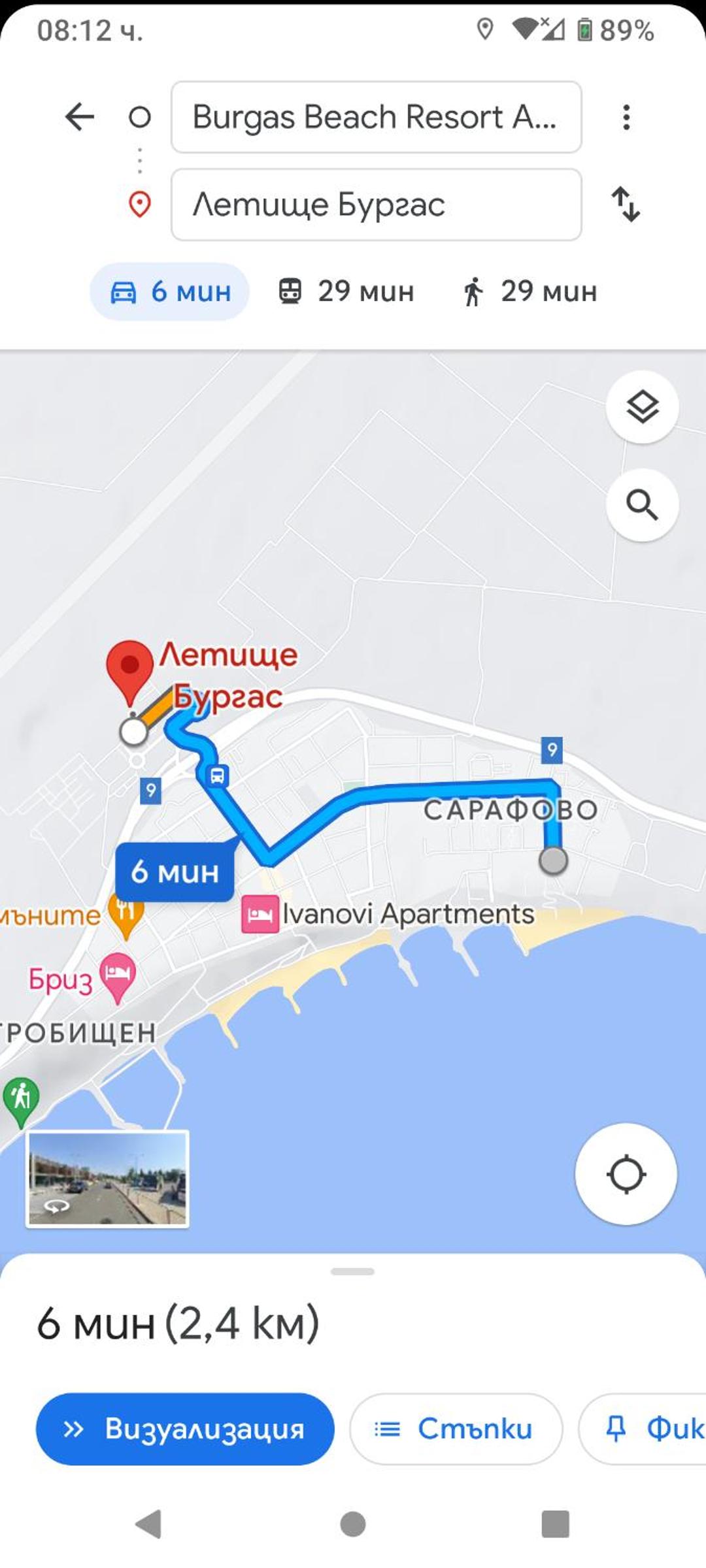Show route Стъпки list

(x=456, y=1429)
